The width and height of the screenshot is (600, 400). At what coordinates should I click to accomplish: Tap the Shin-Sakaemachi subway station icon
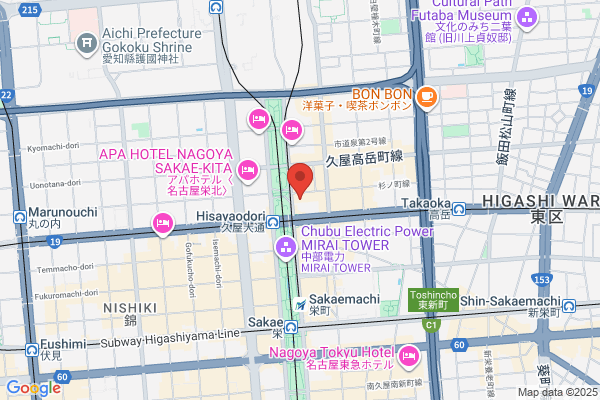569,306
